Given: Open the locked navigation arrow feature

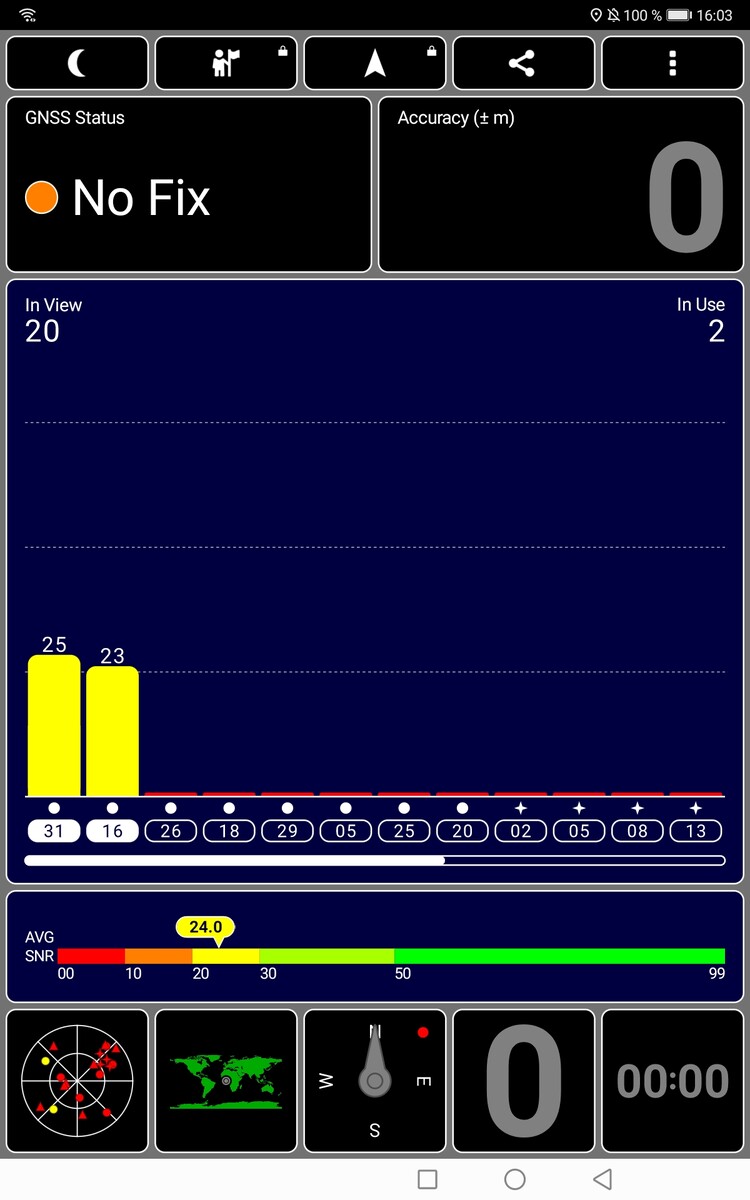Looking at the screenshot, I should point(375,64).
